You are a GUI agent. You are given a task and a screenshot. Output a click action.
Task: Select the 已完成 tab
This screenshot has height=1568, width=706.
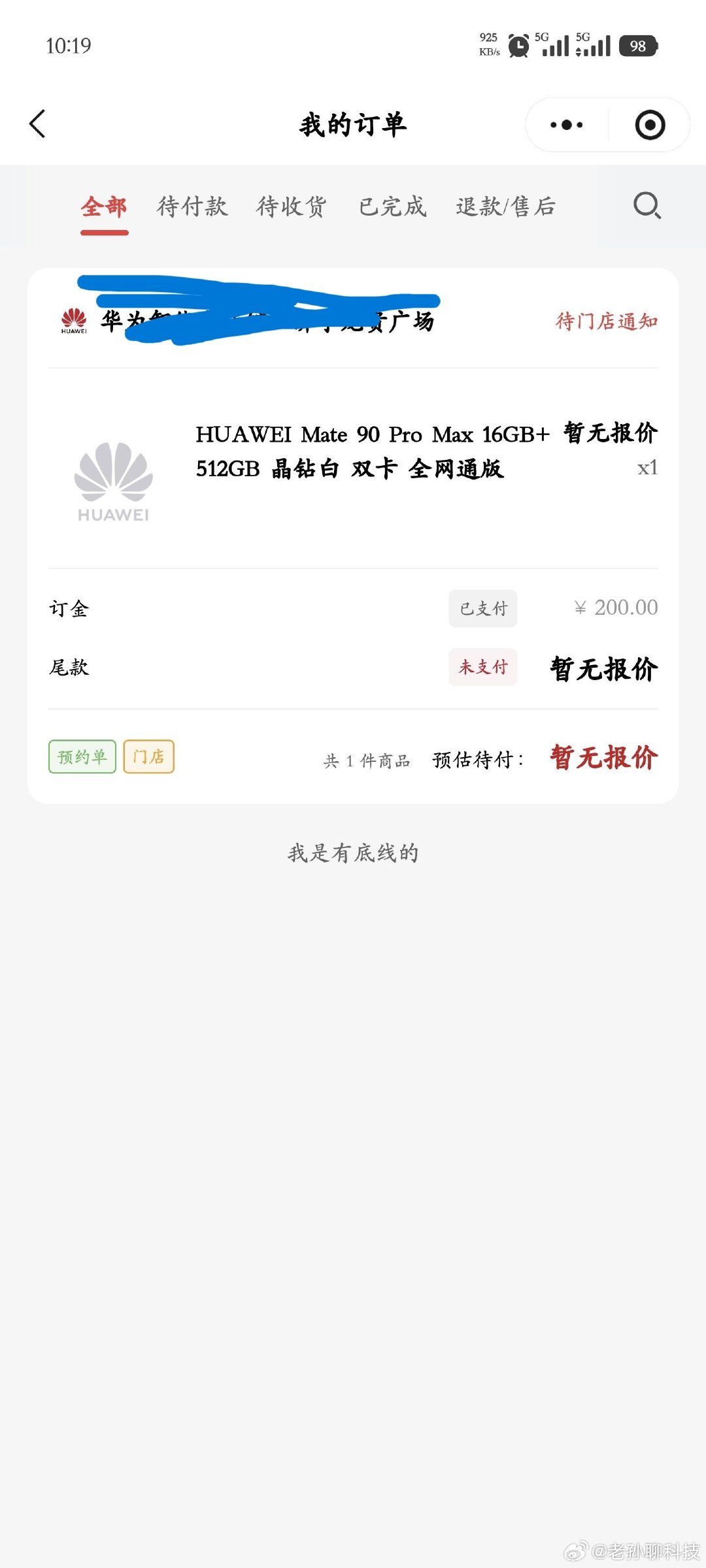coord(392,206)
